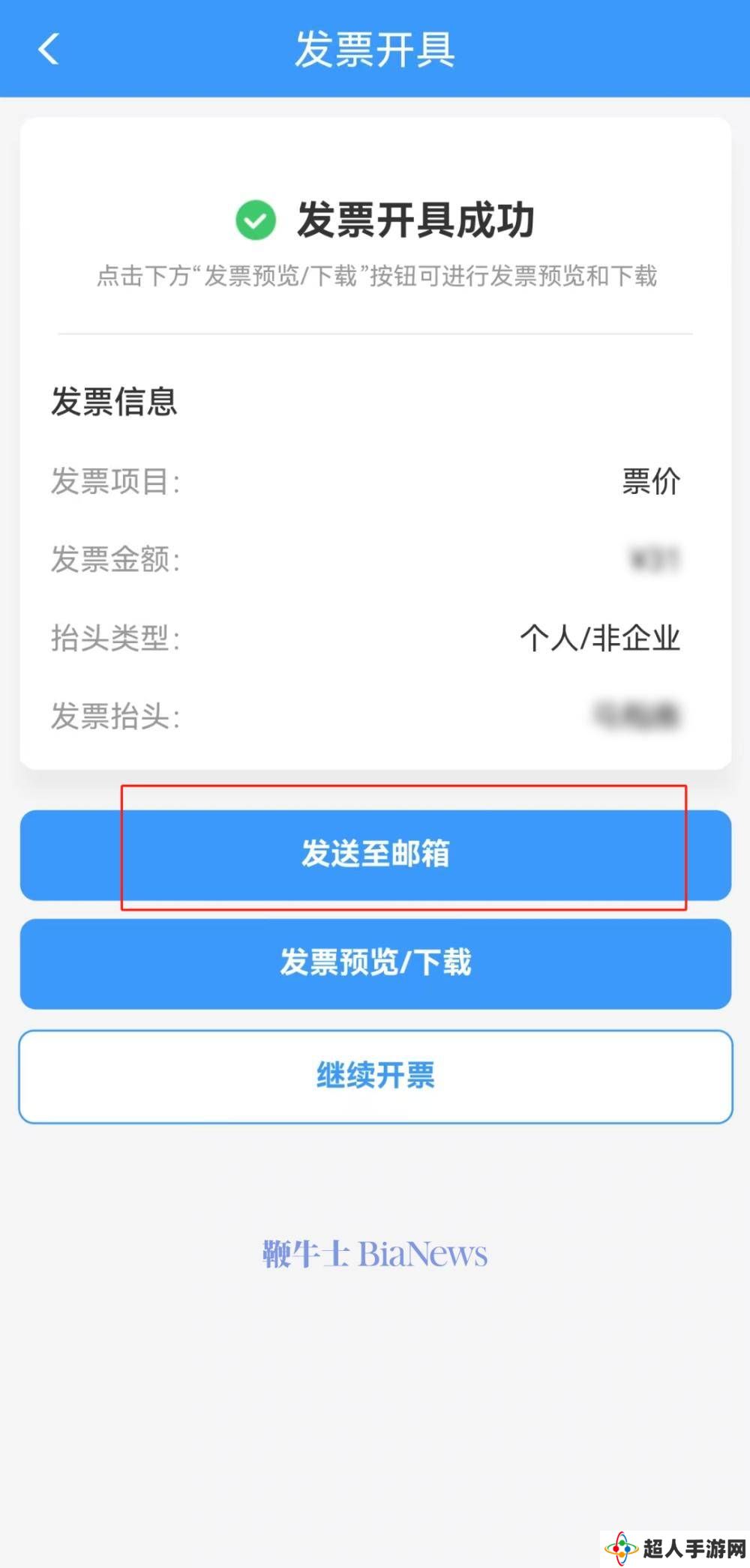Select 继续开票 to issue another invoice
The image size is (750, 1568).
(375, 1076)
